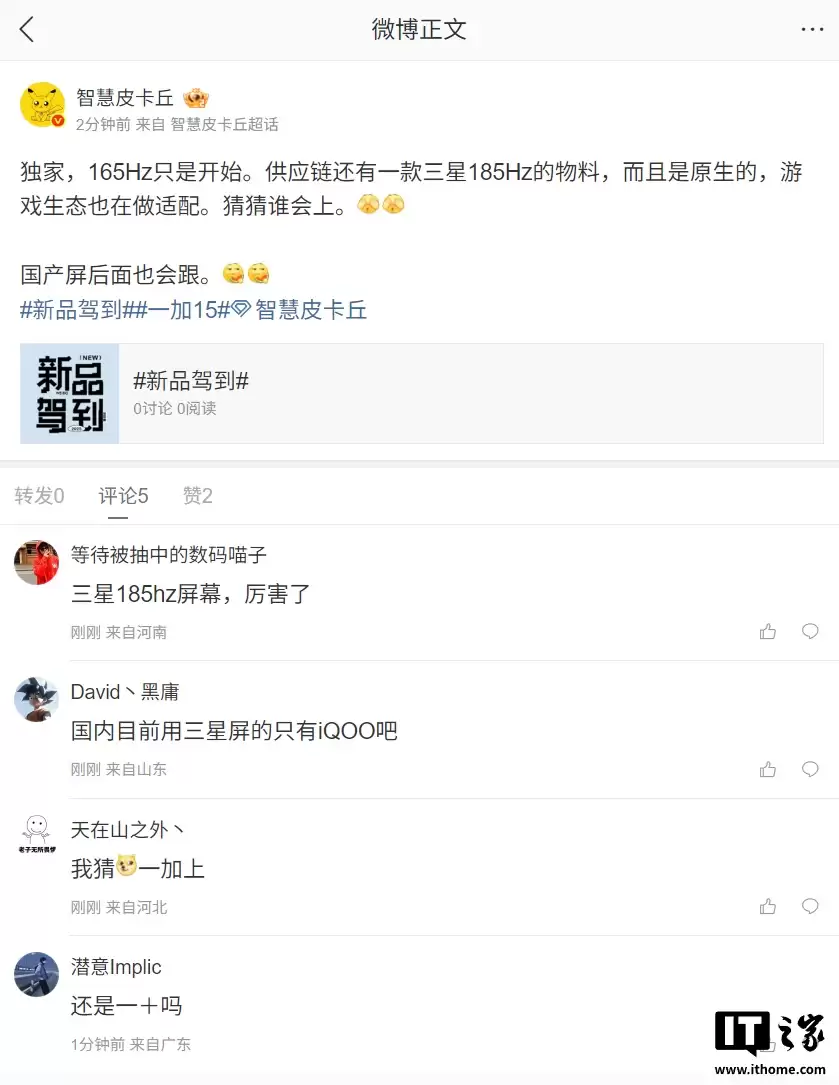Reply to 等待被抽中的数码喵子's comment
Screen dimensions: 839x1085
click(810, 632)
